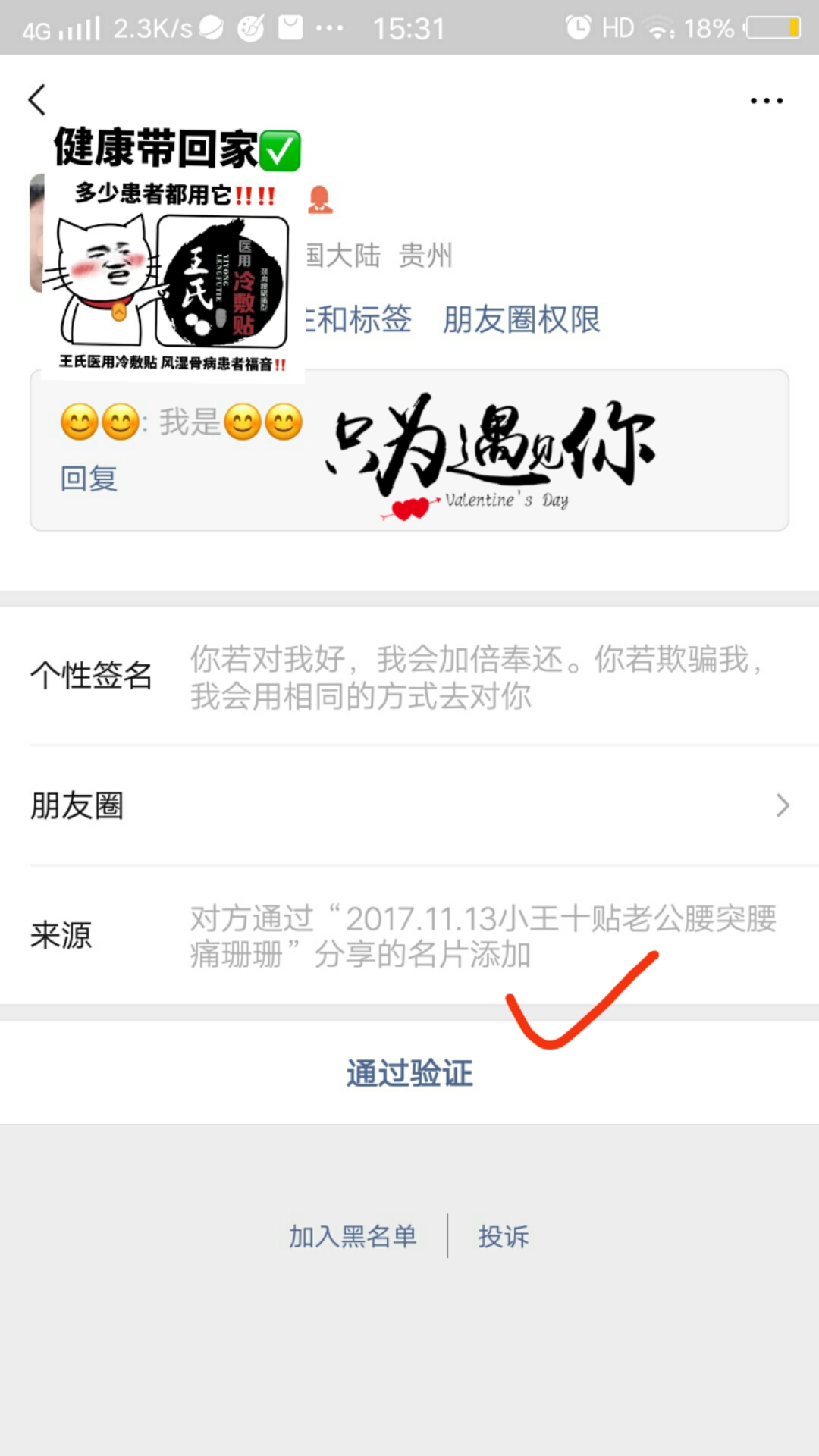819x1456 pixels.
Task: Tap 通过验证 to accept the request
Action: [x=409, y=1073]
